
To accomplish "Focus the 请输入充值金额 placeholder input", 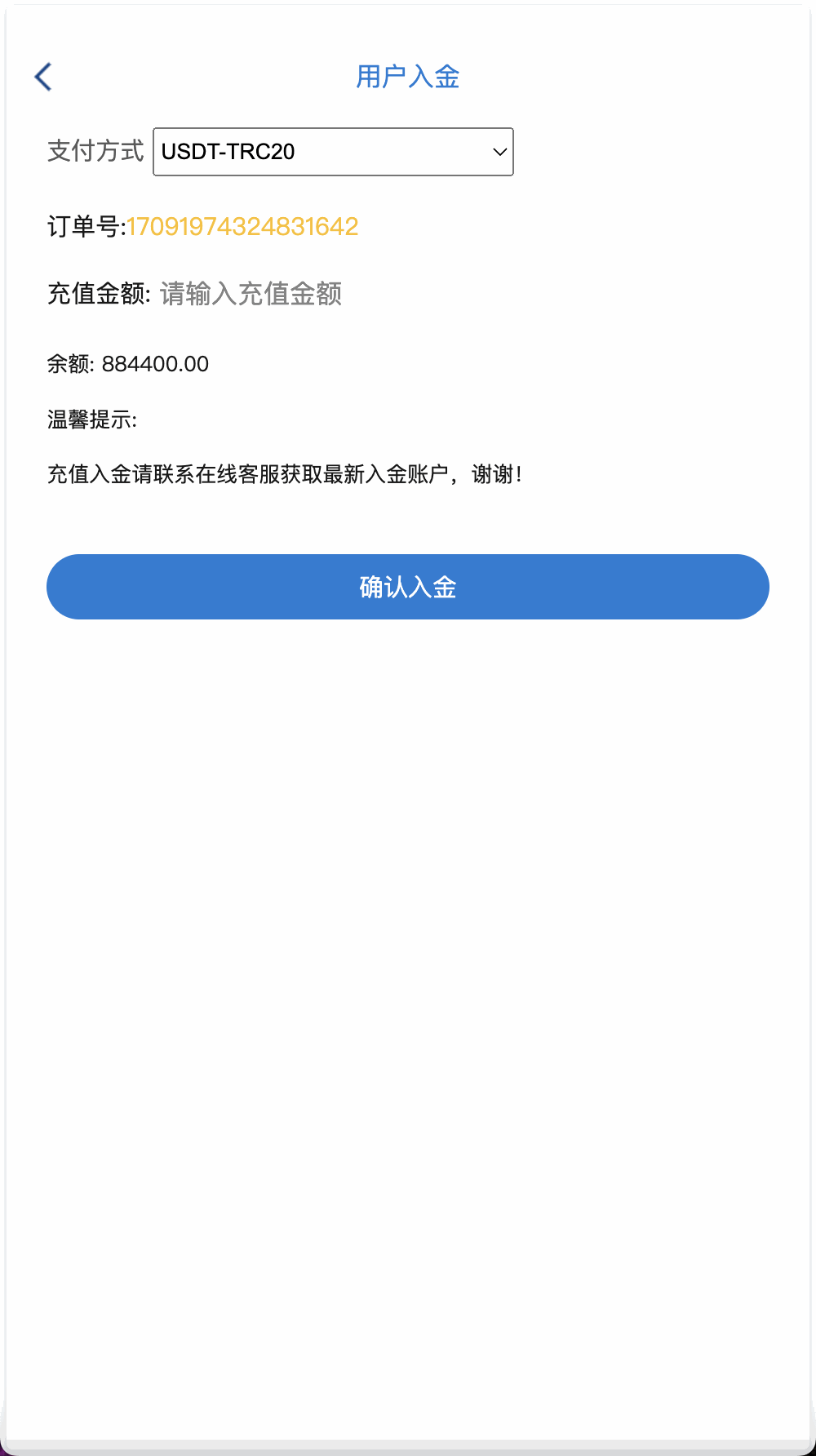I will [253, 293].
